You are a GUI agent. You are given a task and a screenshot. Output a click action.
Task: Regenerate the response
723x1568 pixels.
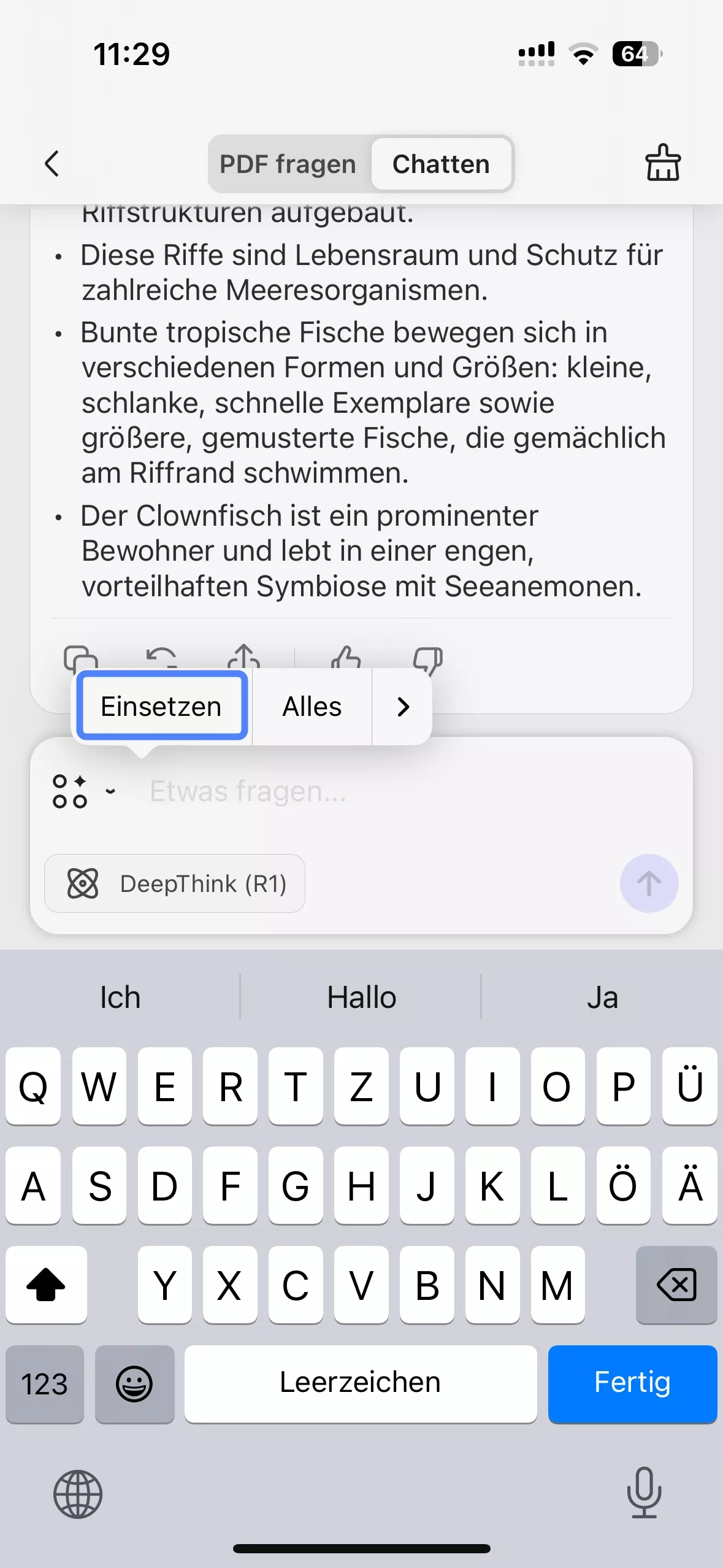click(x=161, y=659)
